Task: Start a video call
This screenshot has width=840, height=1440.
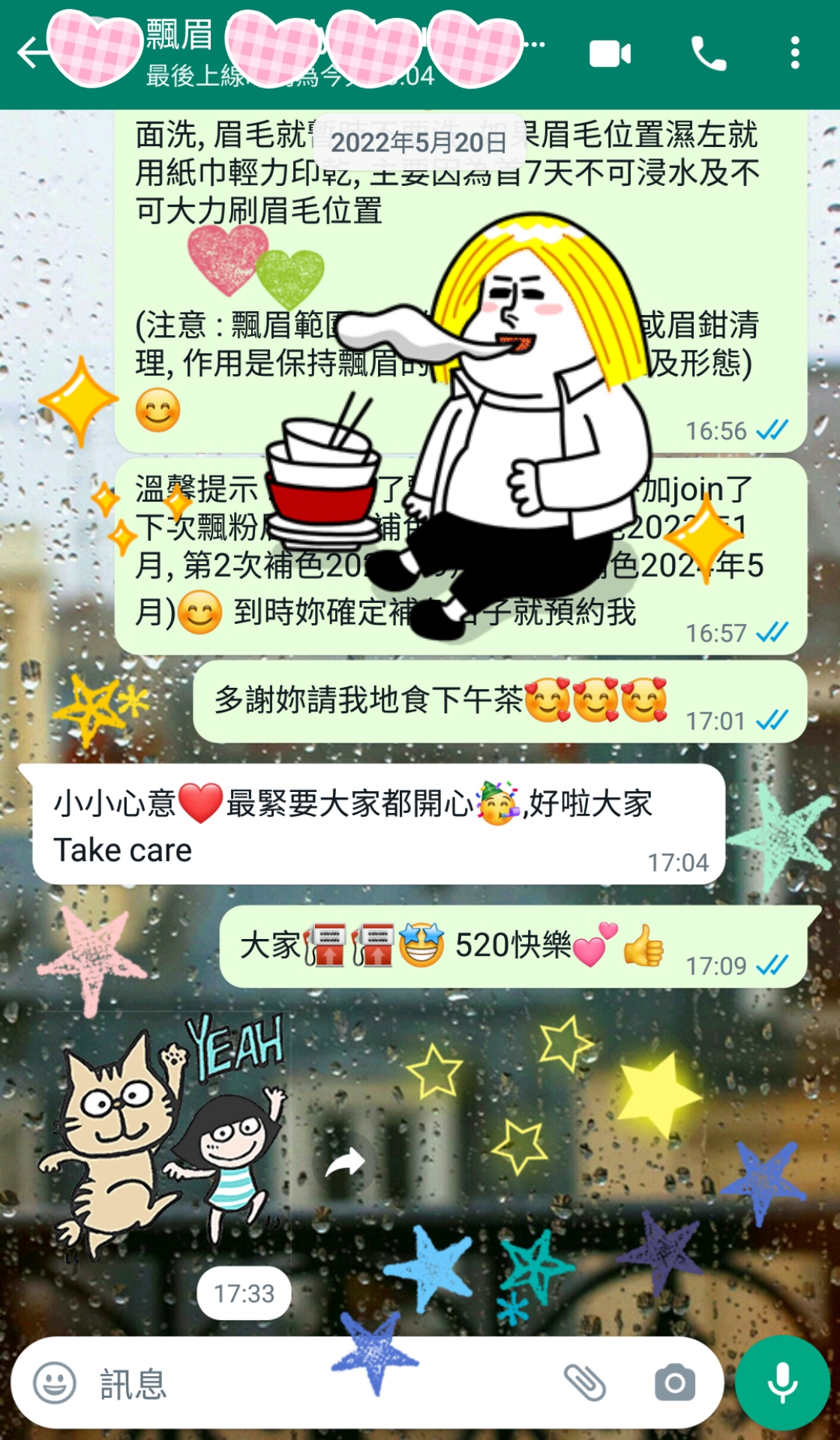Action: coord(610,54)
